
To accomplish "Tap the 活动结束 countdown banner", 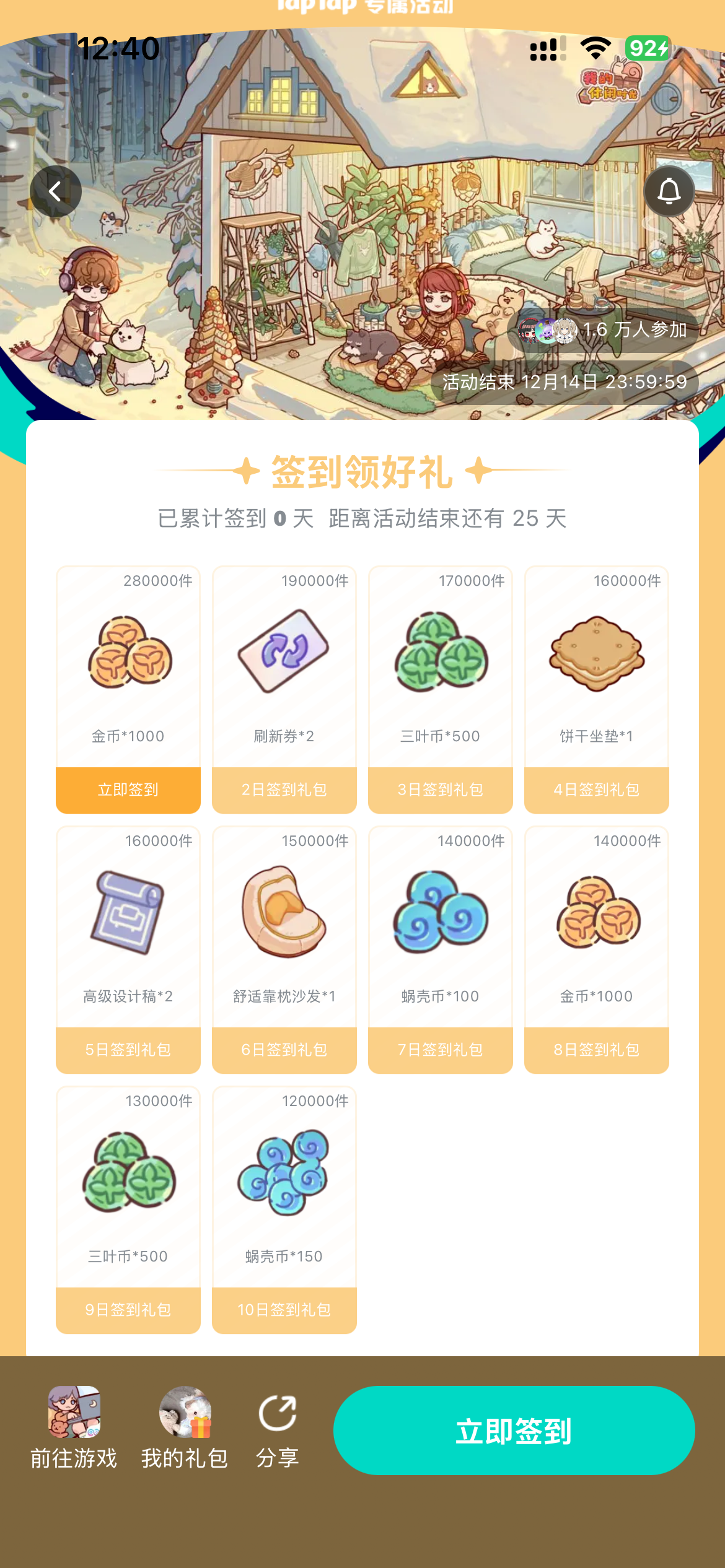I will [x=565, y=381].
